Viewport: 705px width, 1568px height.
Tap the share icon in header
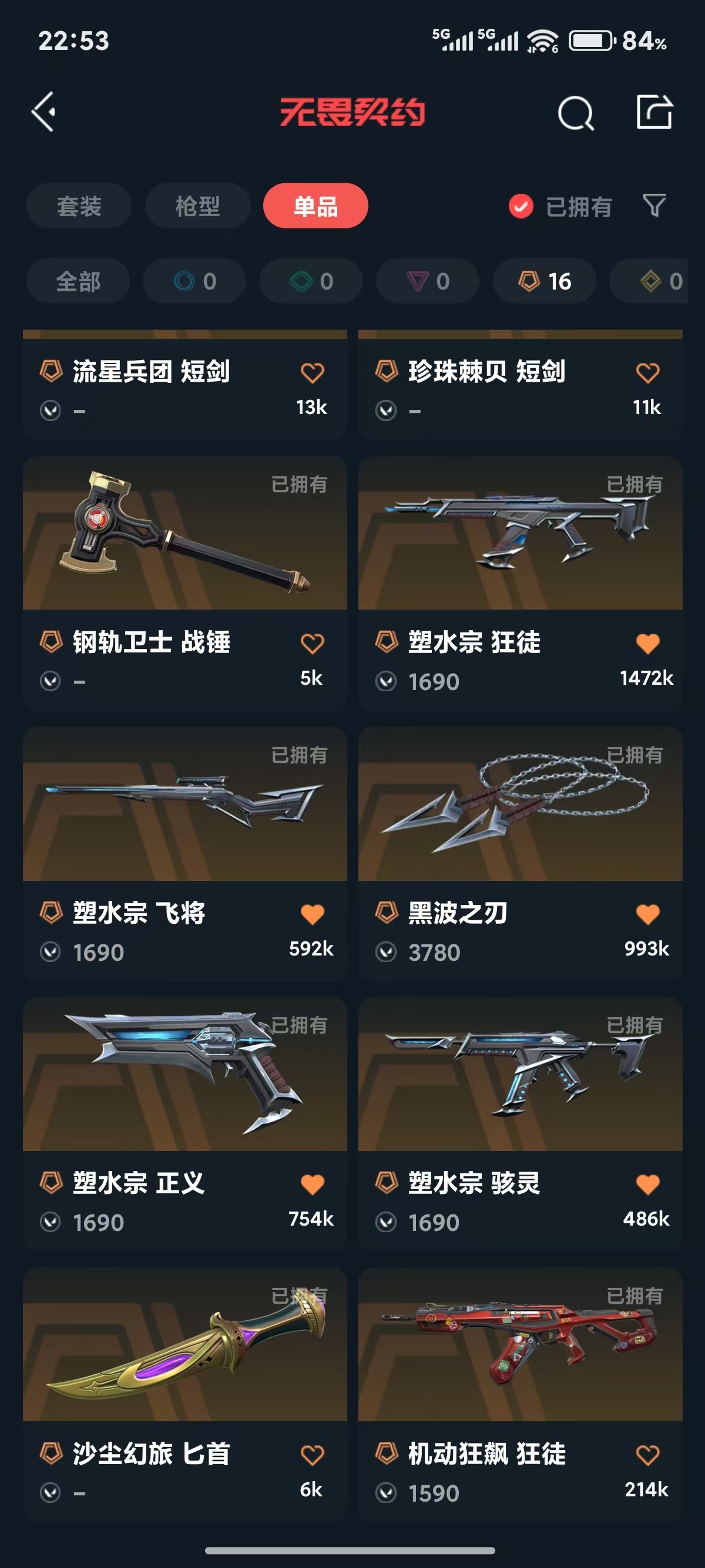[654, 112]
